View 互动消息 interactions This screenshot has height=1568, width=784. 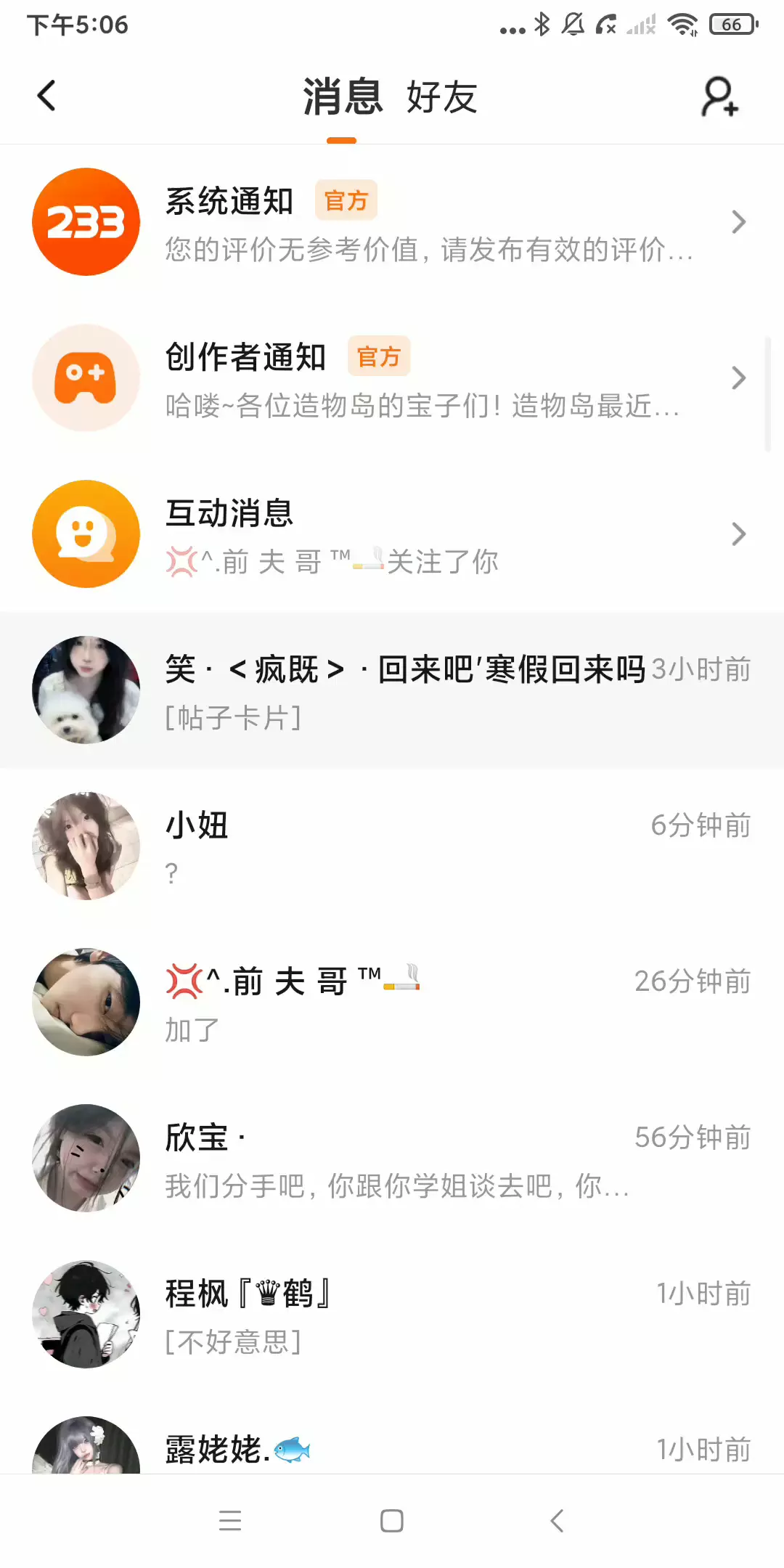(x=392, y=534)
